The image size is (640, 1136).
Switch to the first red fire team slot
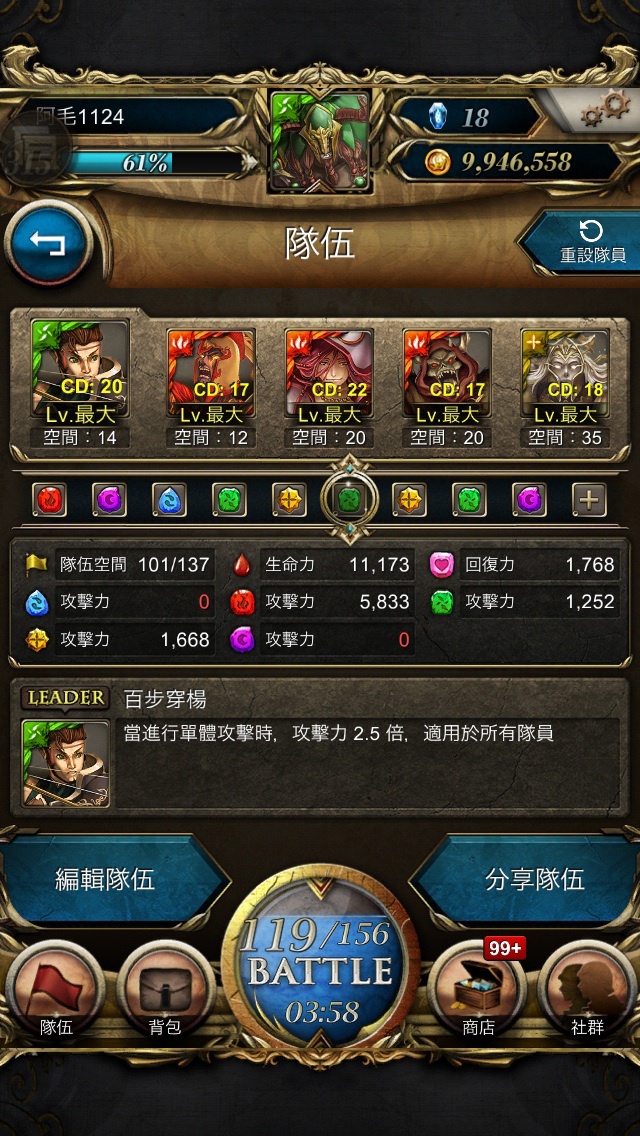pyautogui.click(x=50, y=500)
